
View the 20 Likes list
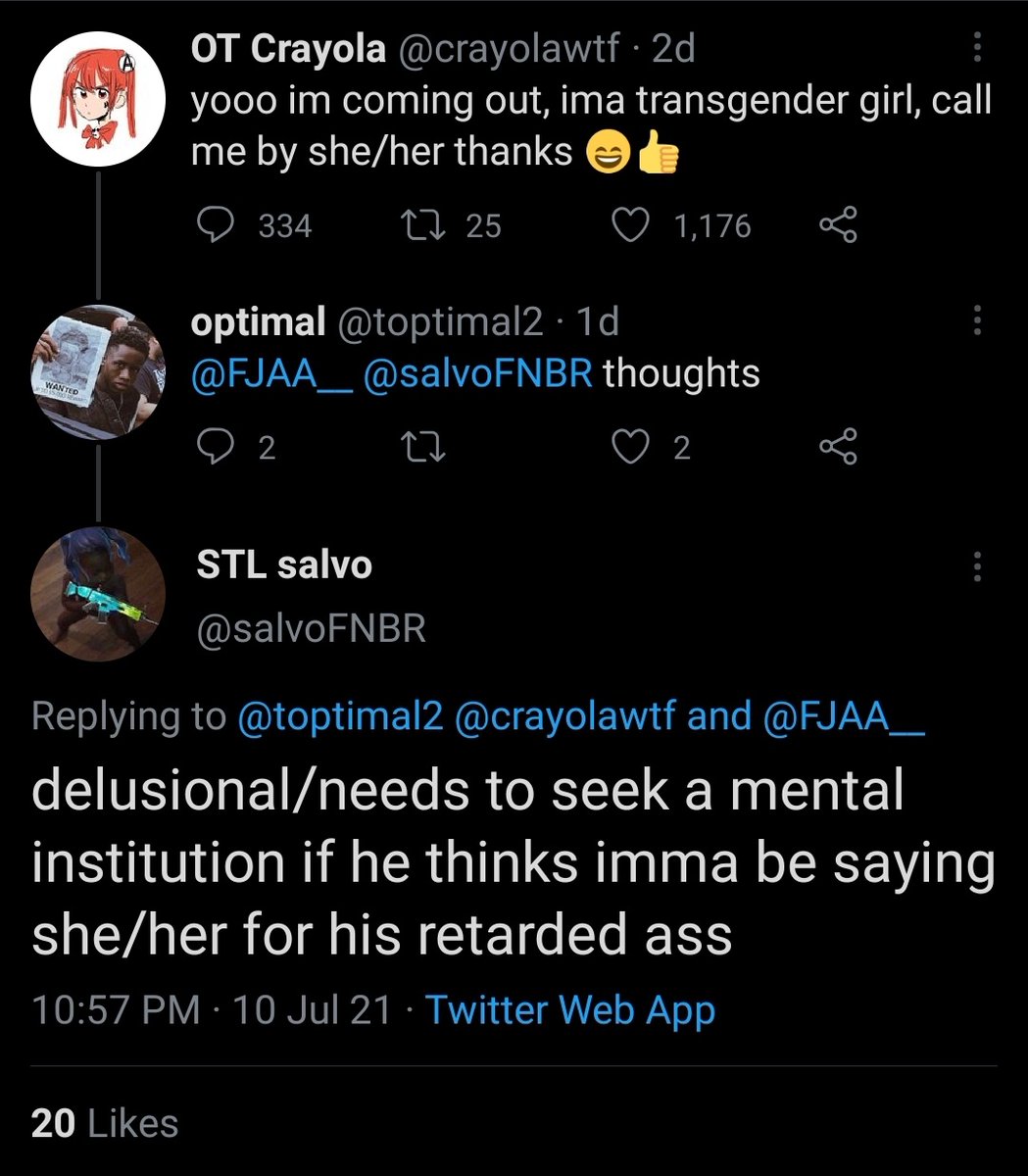click(104, 1123)
